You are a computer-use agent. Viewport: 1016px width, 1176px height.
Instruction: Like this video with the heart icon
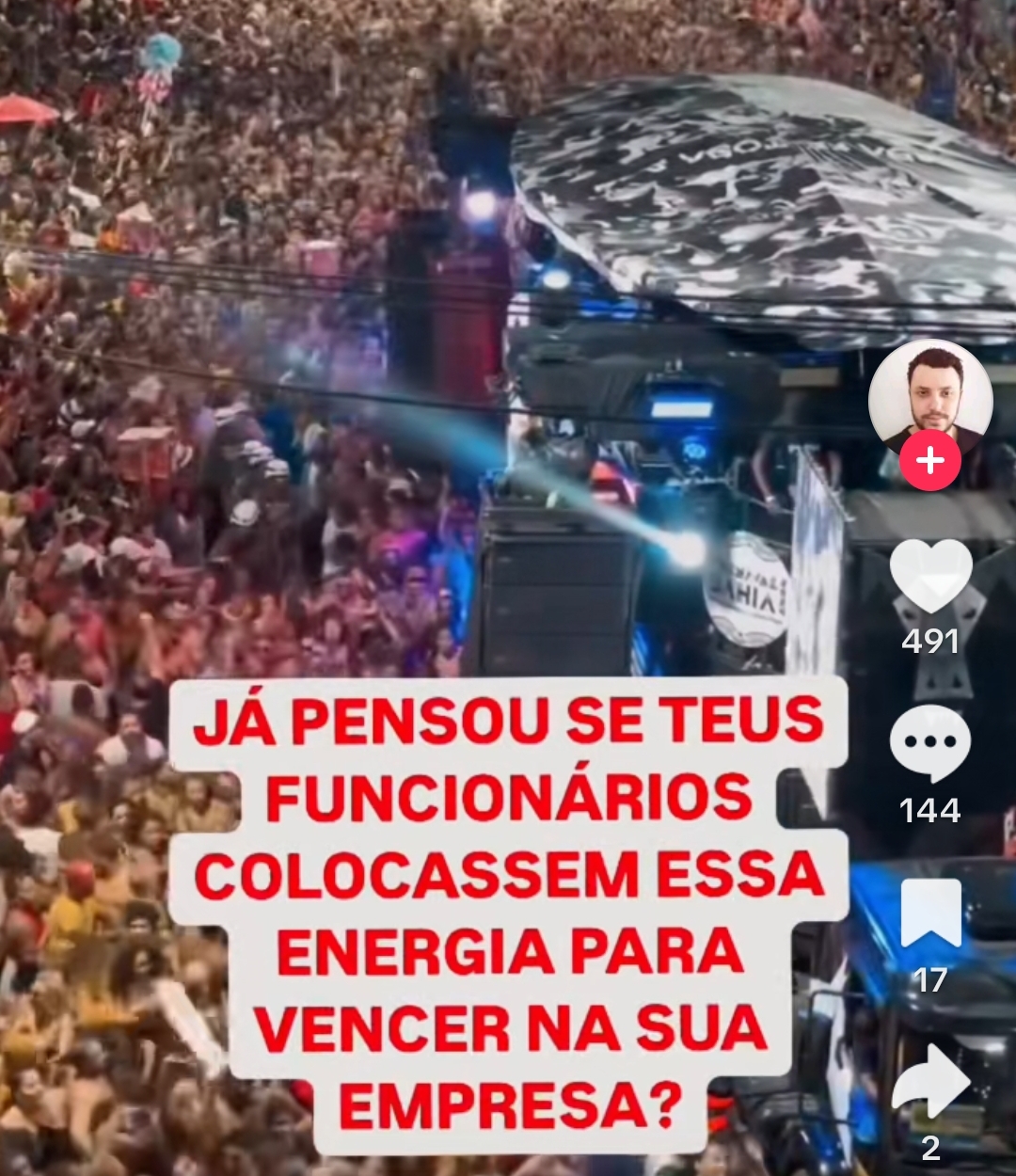pos(930,575)
